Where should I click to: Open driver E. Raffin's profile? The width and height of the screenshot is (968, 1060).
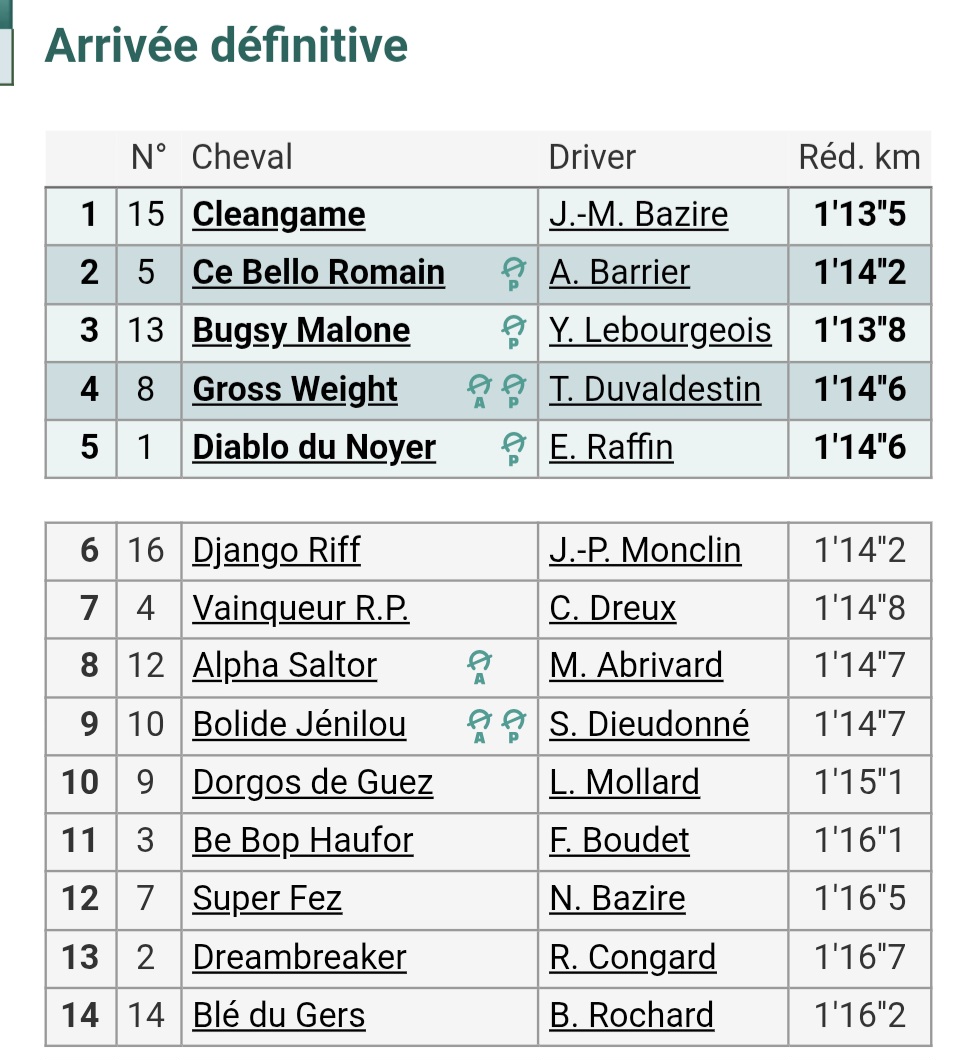[611, 447]
